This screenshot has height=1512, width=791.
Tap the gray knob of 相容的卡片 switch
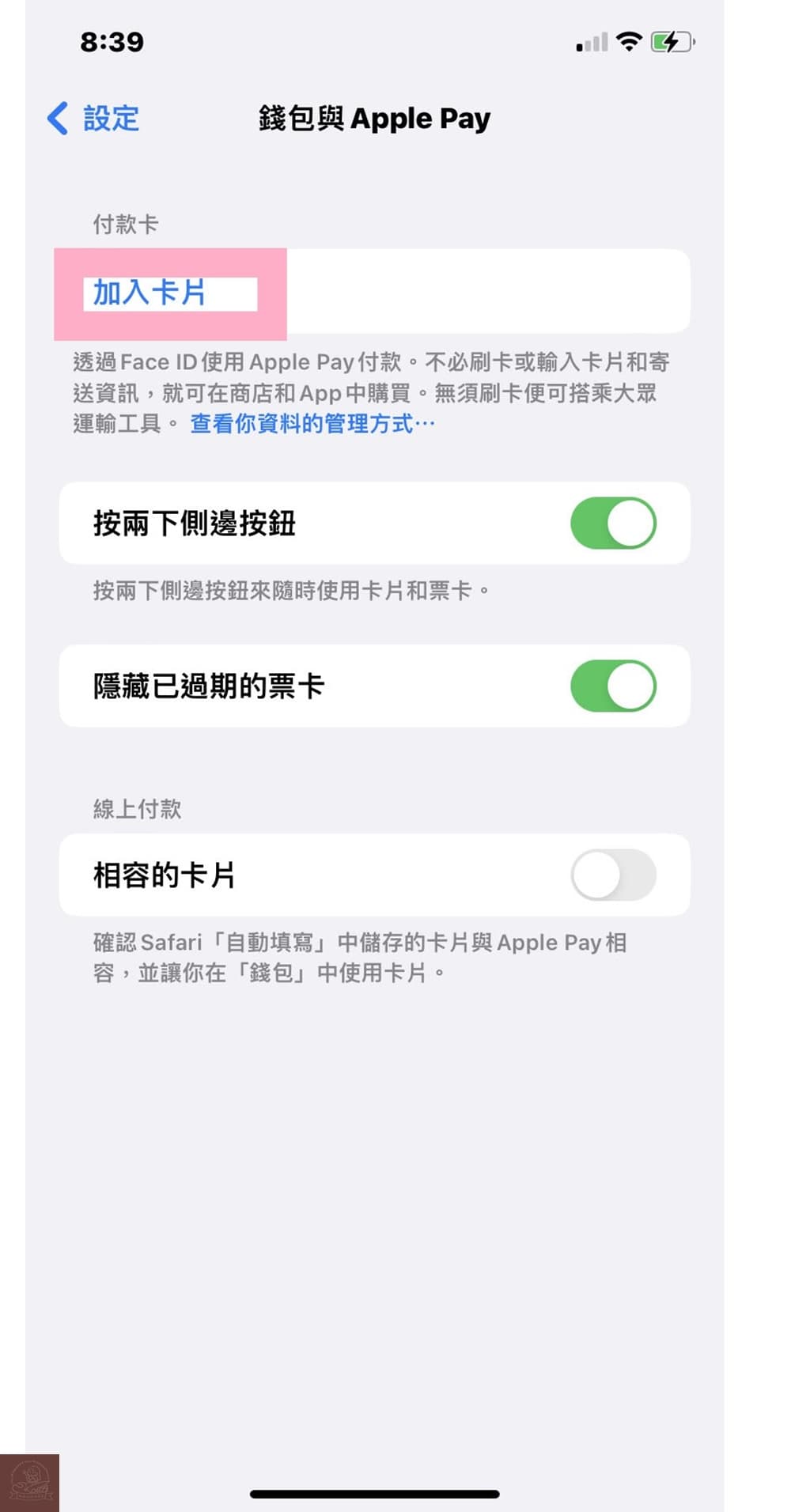pos(597,875)
